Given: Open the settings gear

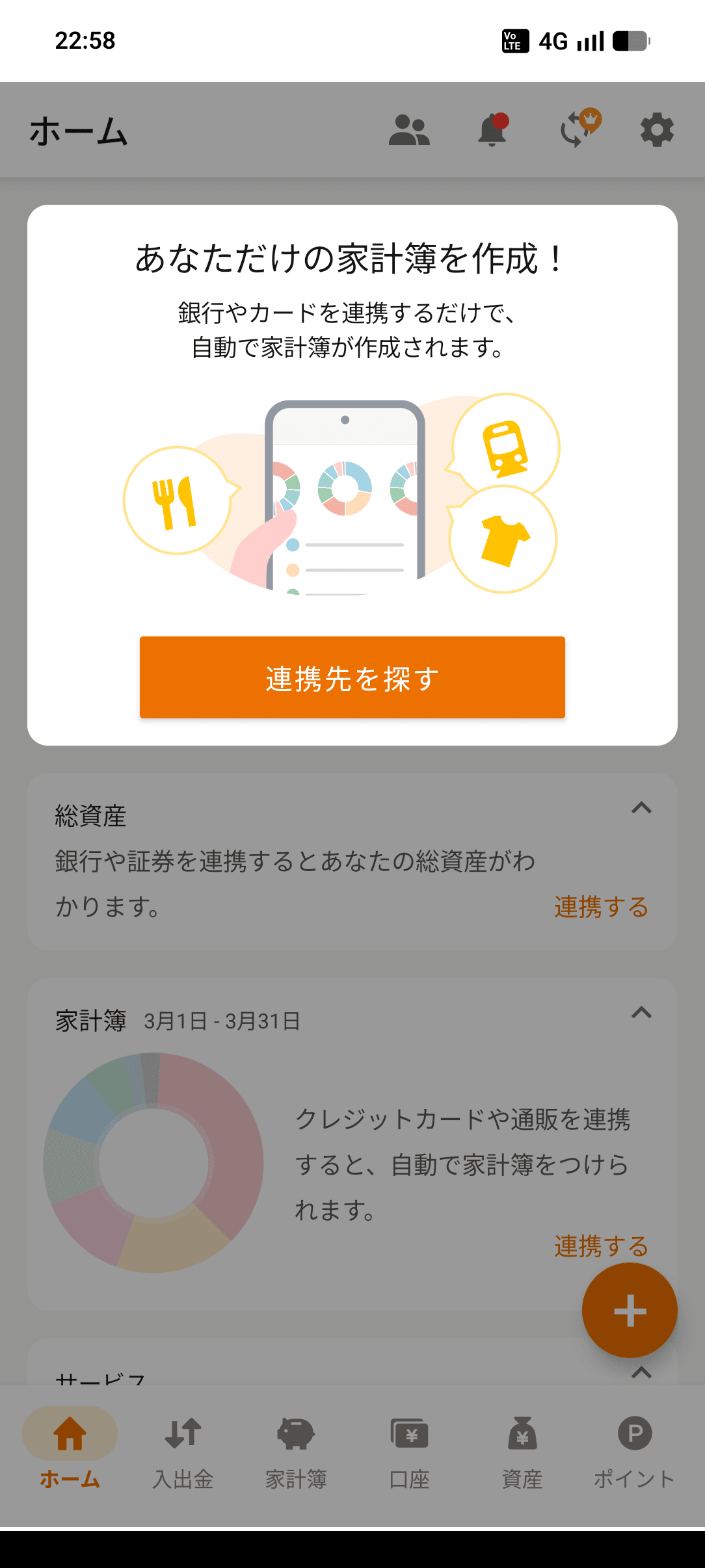Looking at the screenshot, I should (657, 130).
